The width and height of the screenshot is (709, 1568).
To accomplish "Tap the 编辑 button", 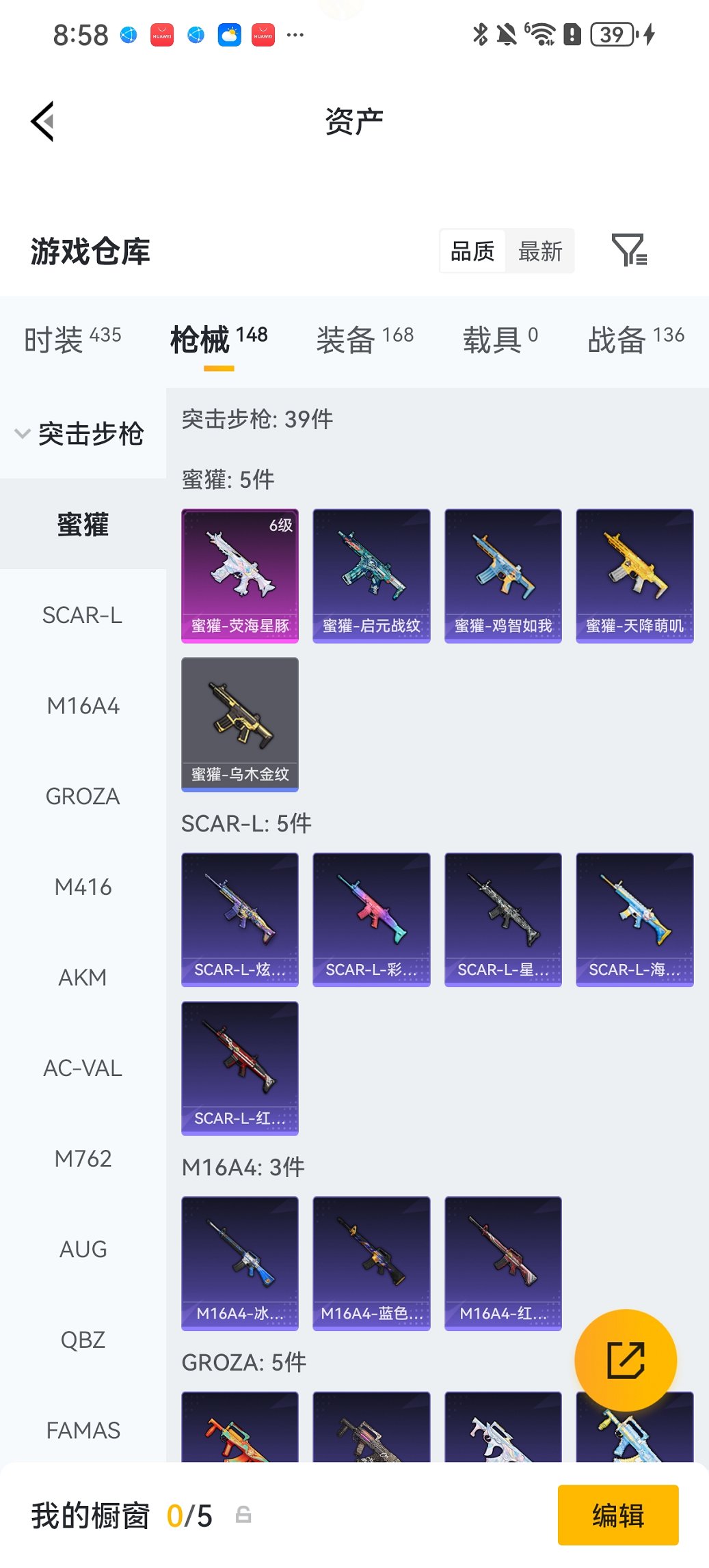I will tap(618, 1515).
